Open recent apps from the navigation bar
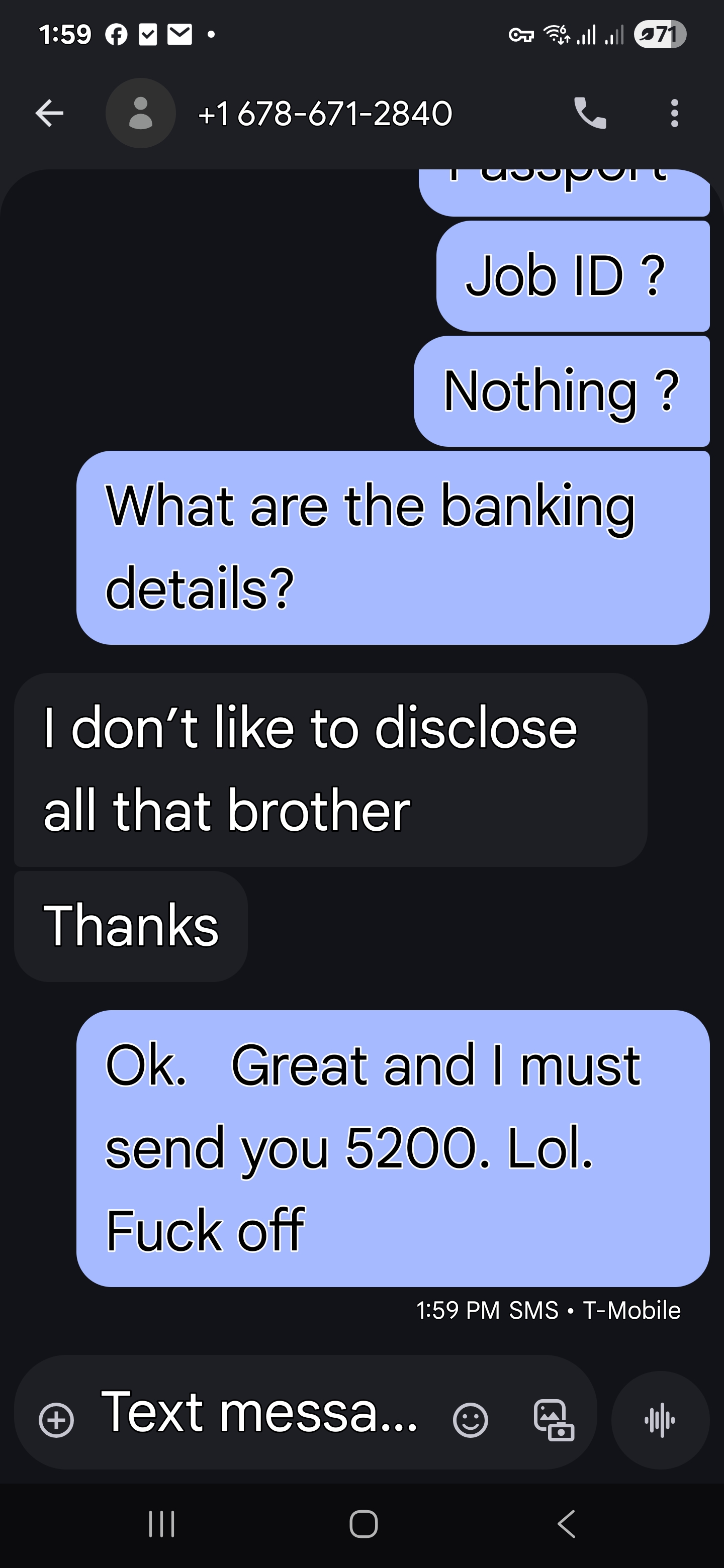The image size is (724, 1568). 162,1524
